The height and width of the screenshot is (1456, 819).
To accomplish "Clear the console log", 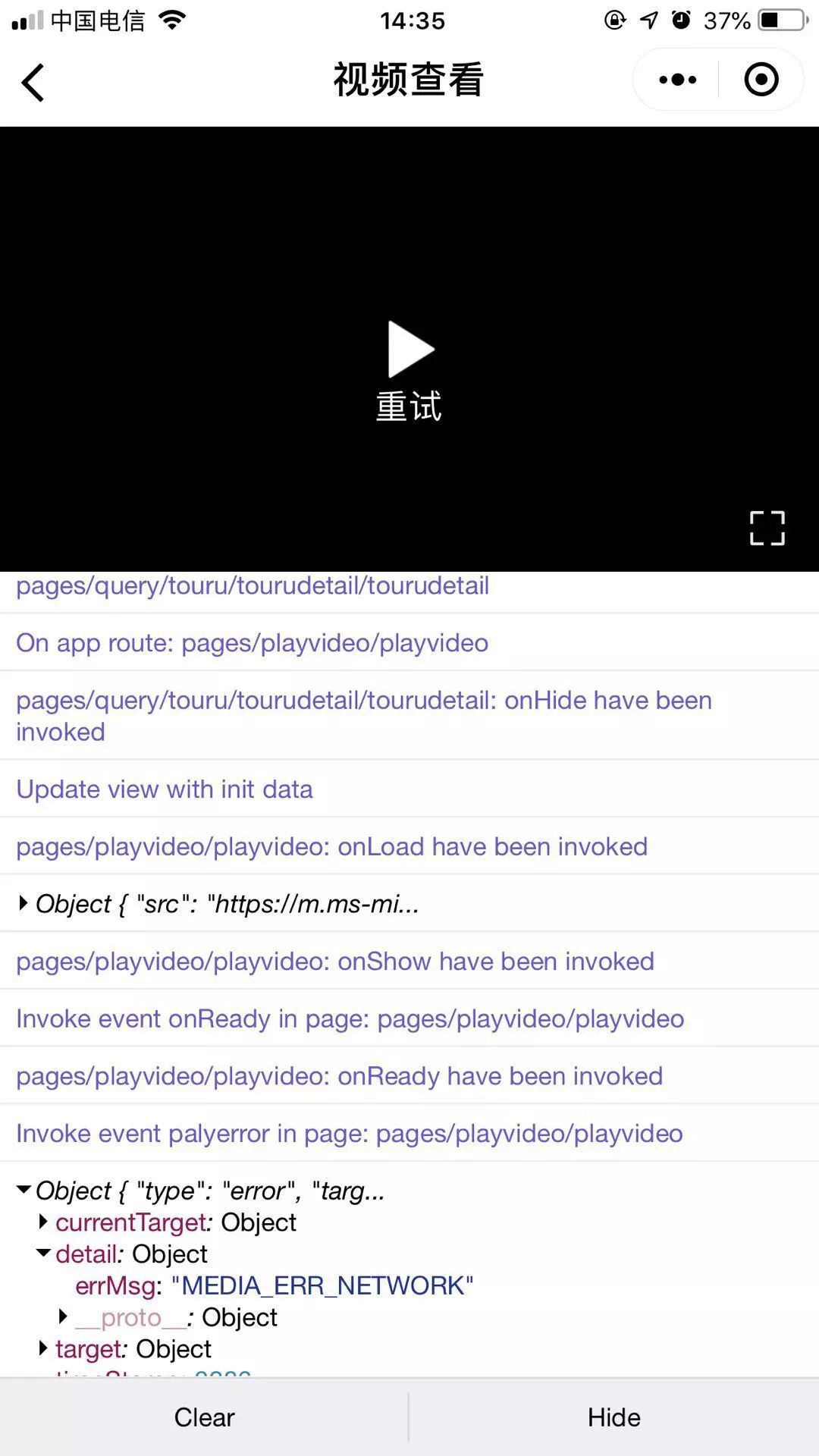I will (x=204, y=1417).
